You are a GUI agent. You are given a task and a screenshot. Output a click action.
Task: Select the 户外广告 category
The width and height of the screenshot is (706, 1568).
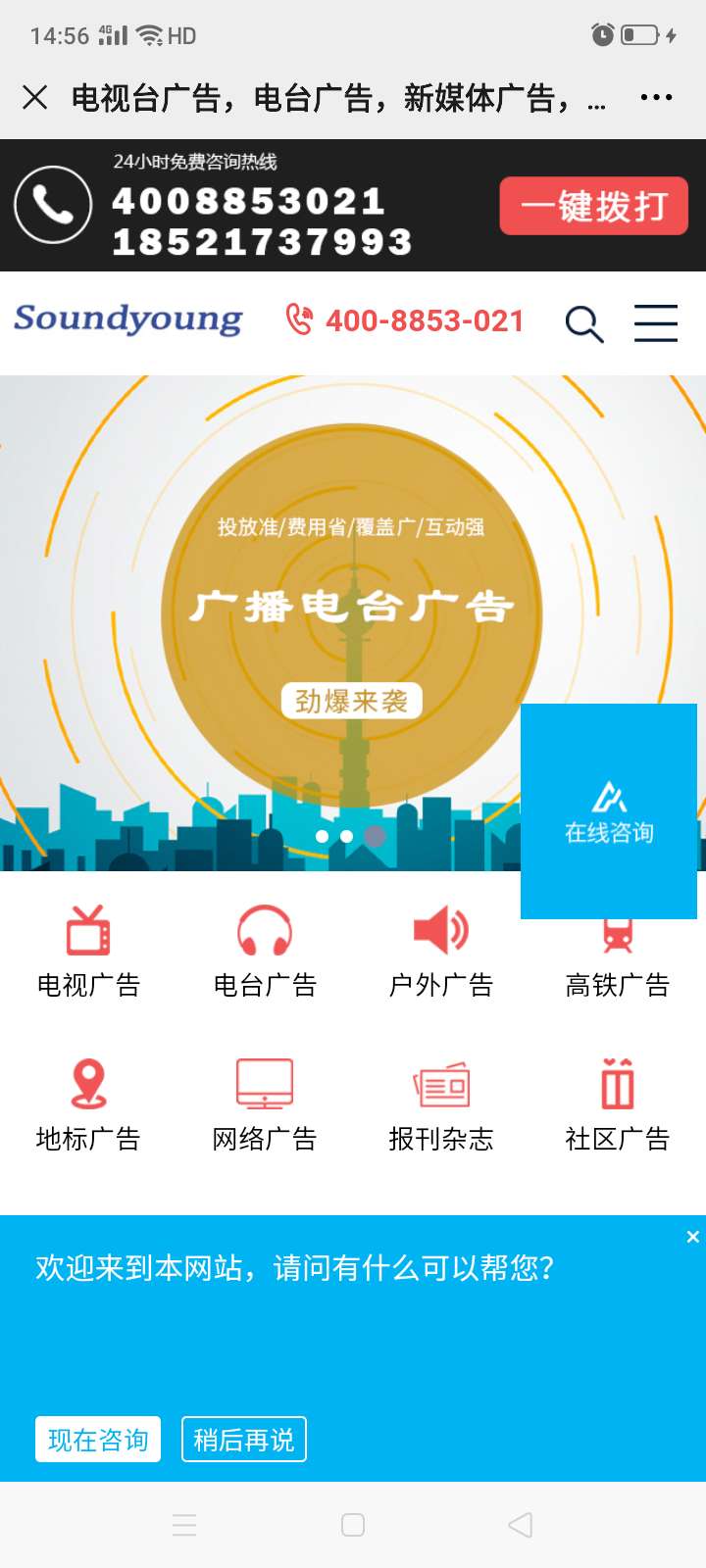coord(441,953)
